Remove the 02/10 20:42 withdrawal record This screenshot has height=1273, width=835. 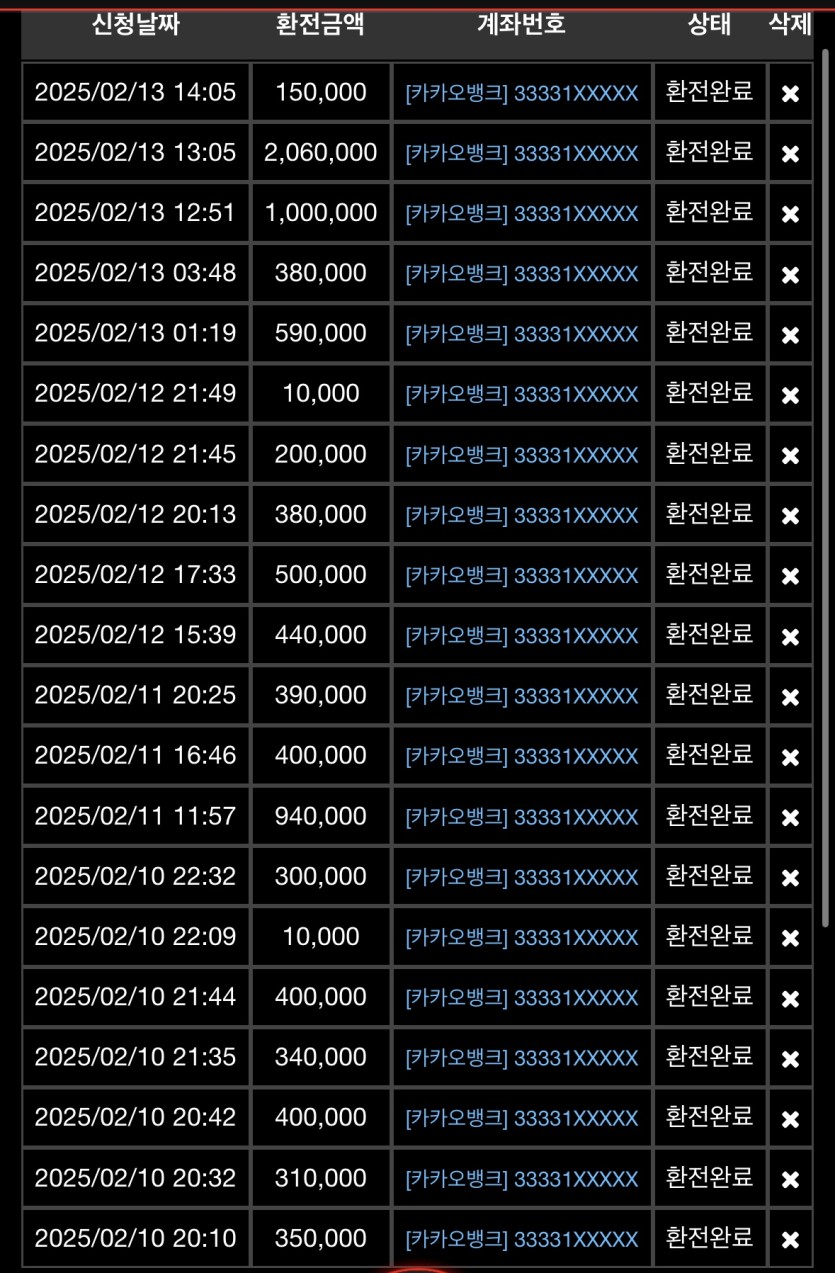click(x=790, y=1118)
